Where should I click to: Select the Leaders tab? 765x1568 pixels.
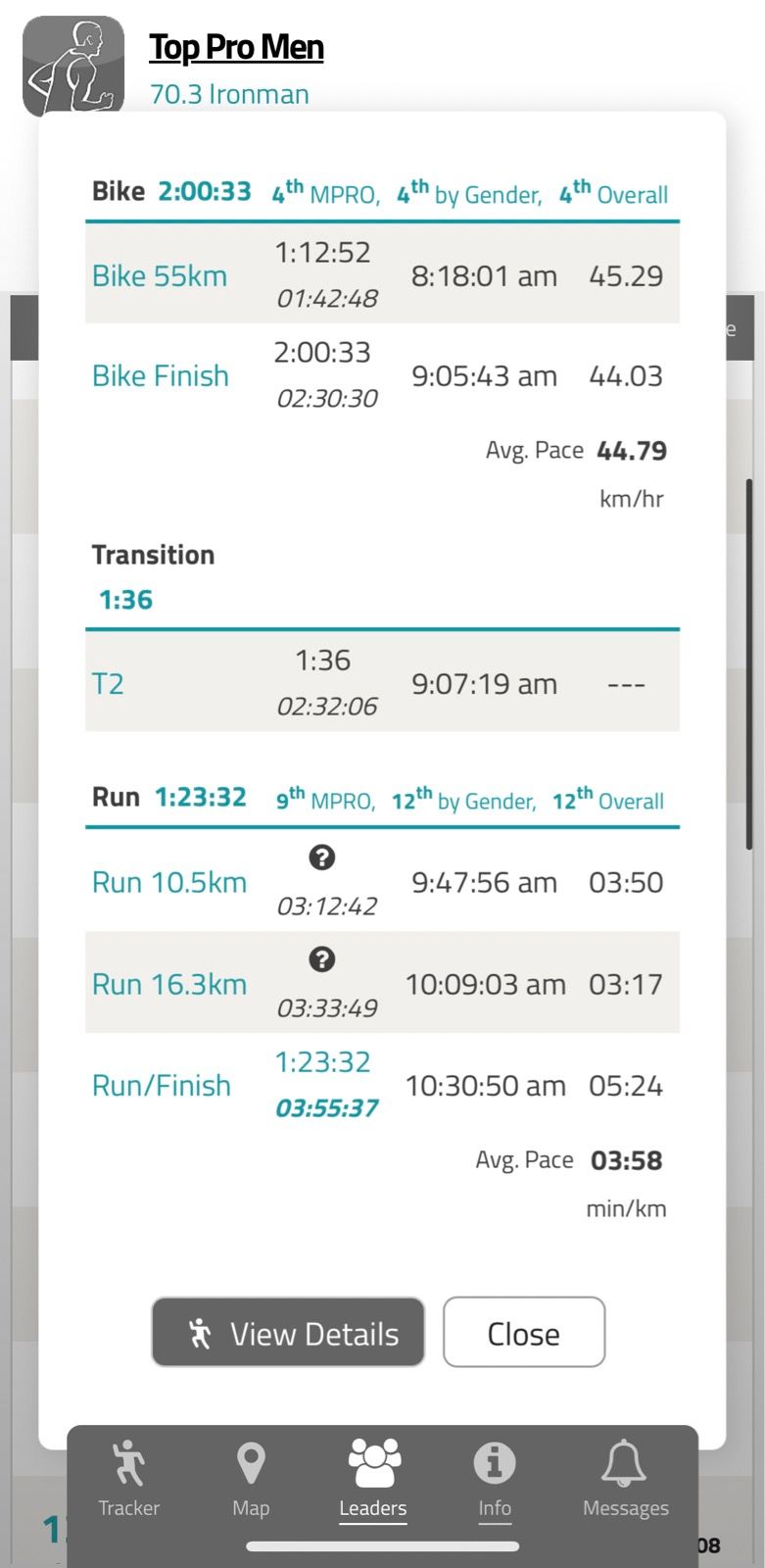[373, 1480]
